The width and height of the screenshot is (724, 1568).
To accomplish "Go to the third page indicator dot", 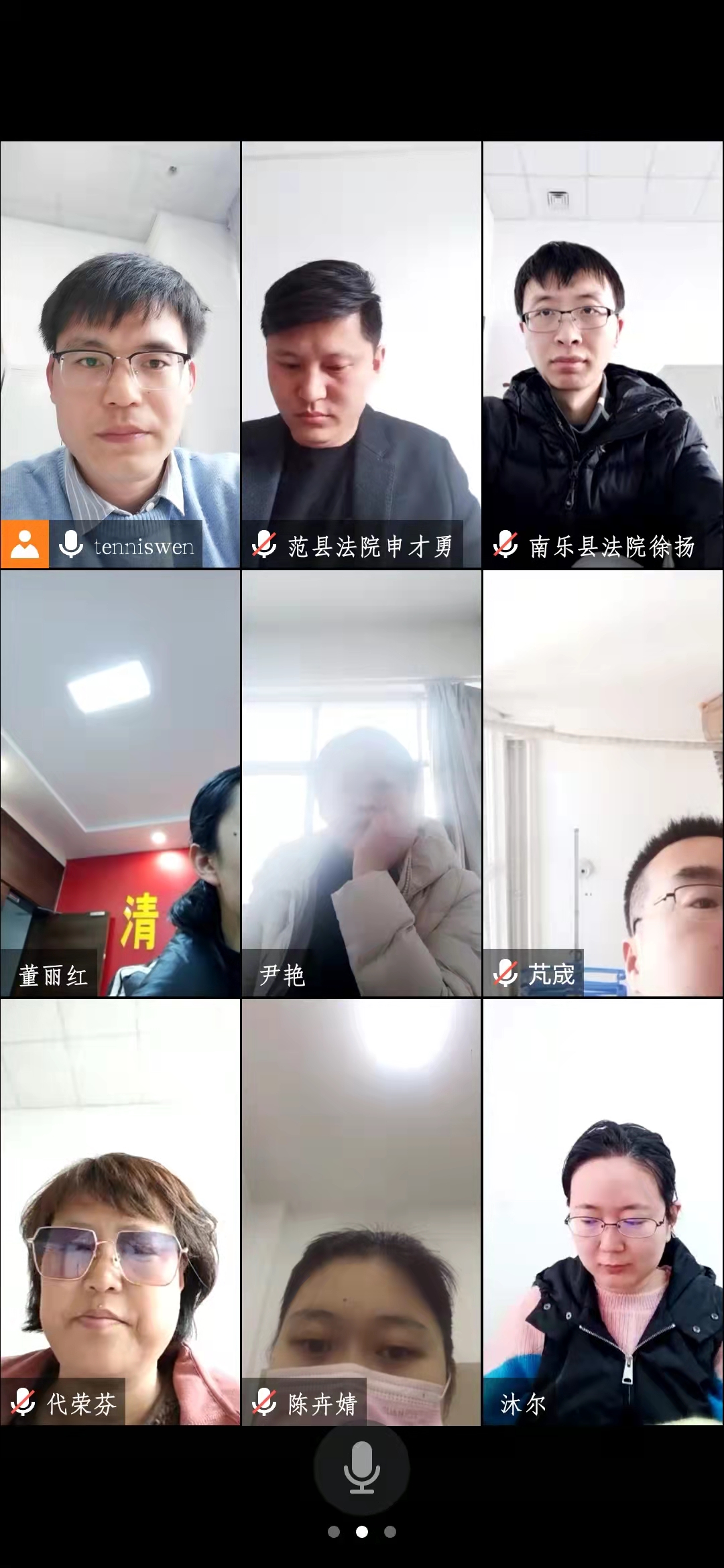I will click(390, 1532).
